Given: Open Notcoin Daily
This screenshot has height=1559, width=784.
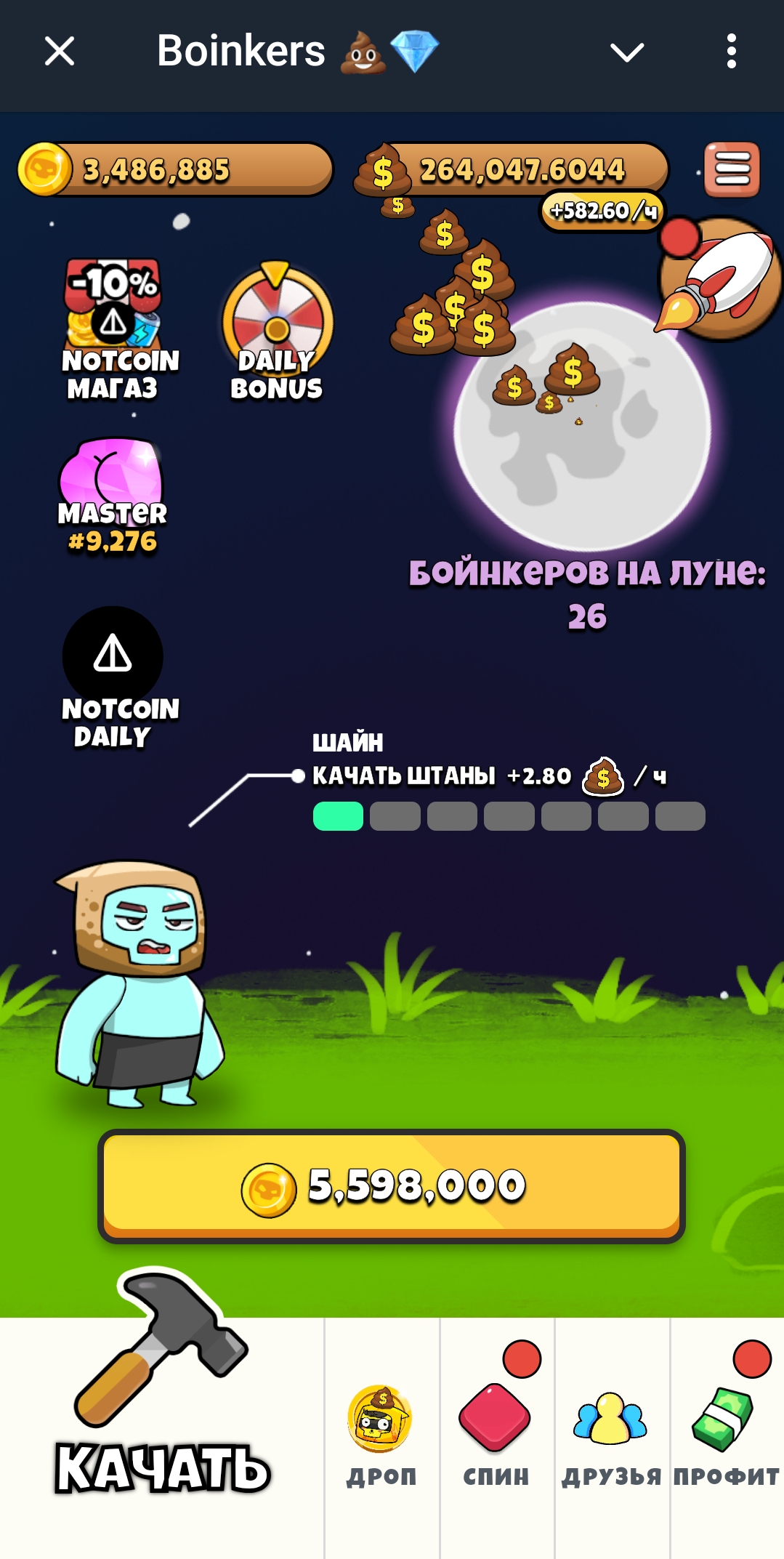Looking at the screenshot, I should tap(116, 677).
